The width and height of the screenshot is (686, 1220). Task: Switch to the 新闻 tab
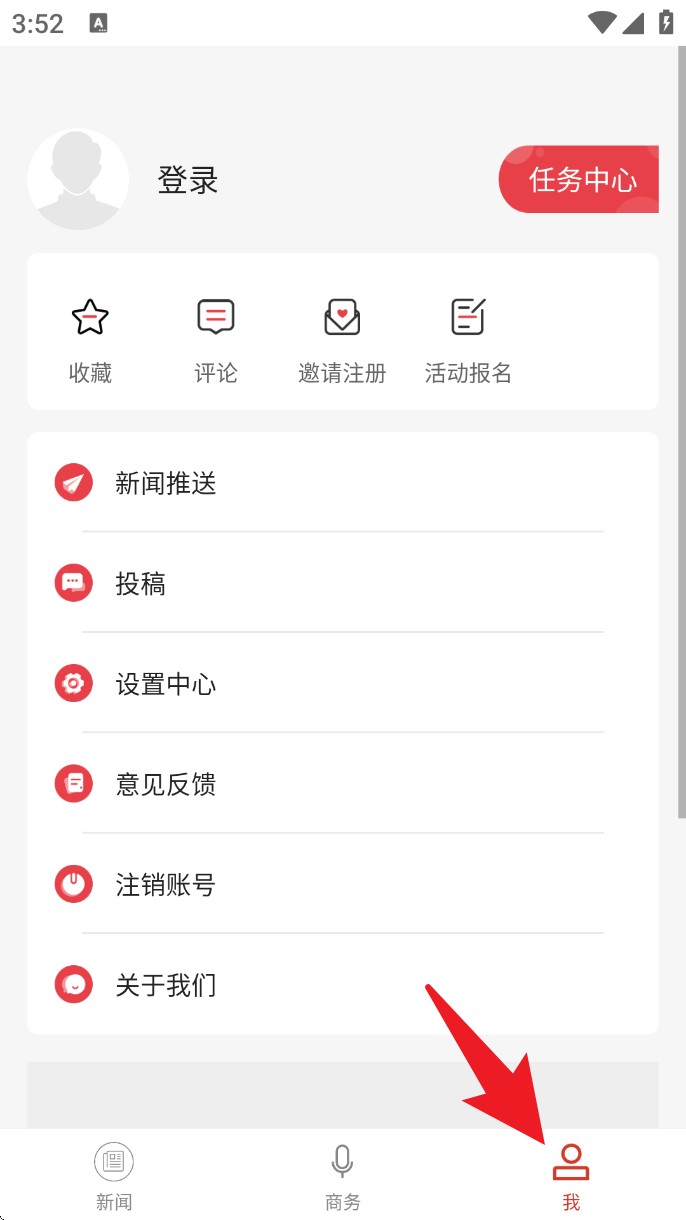pos(114,1176)
